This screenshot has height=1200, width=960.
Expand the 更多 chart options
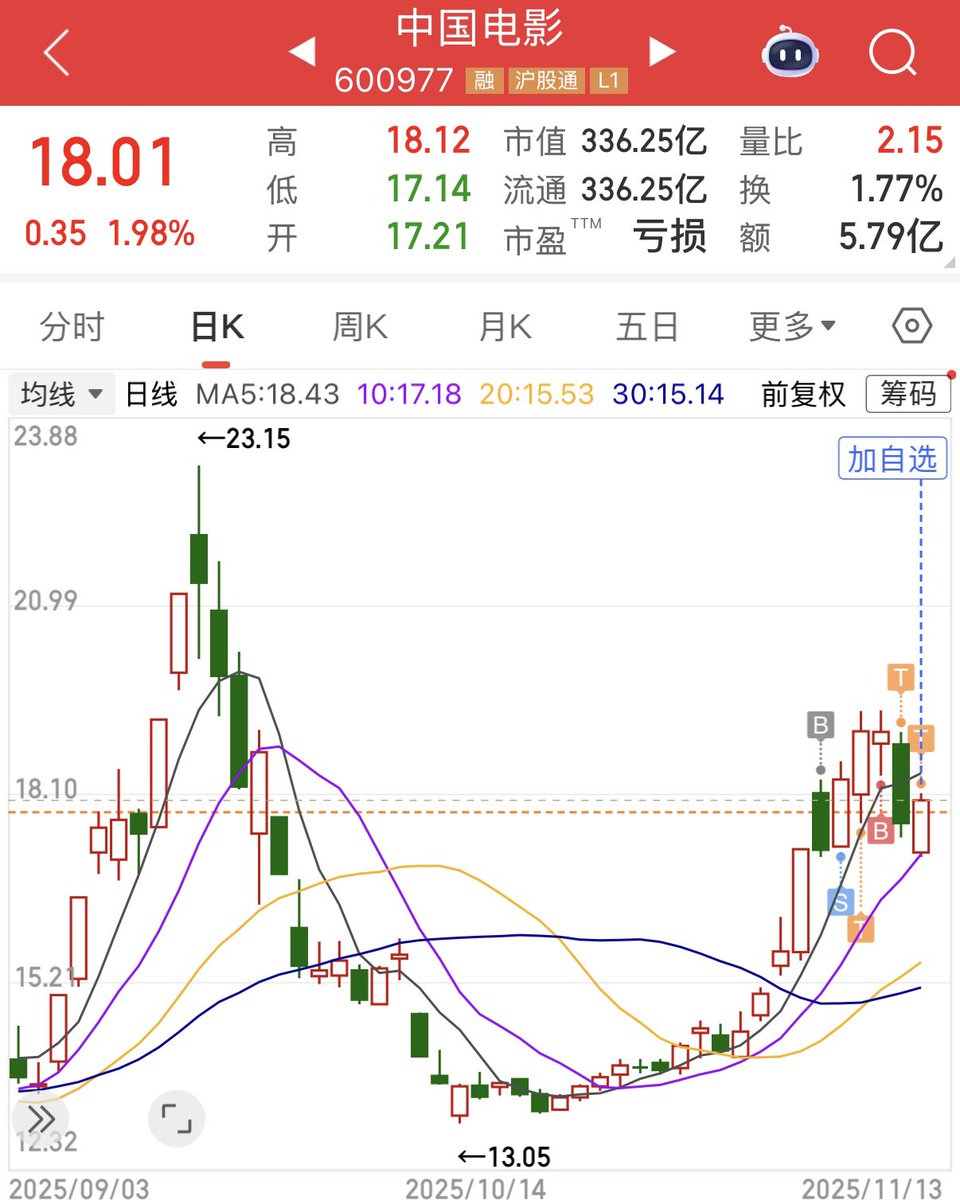(x=792, y=327)
